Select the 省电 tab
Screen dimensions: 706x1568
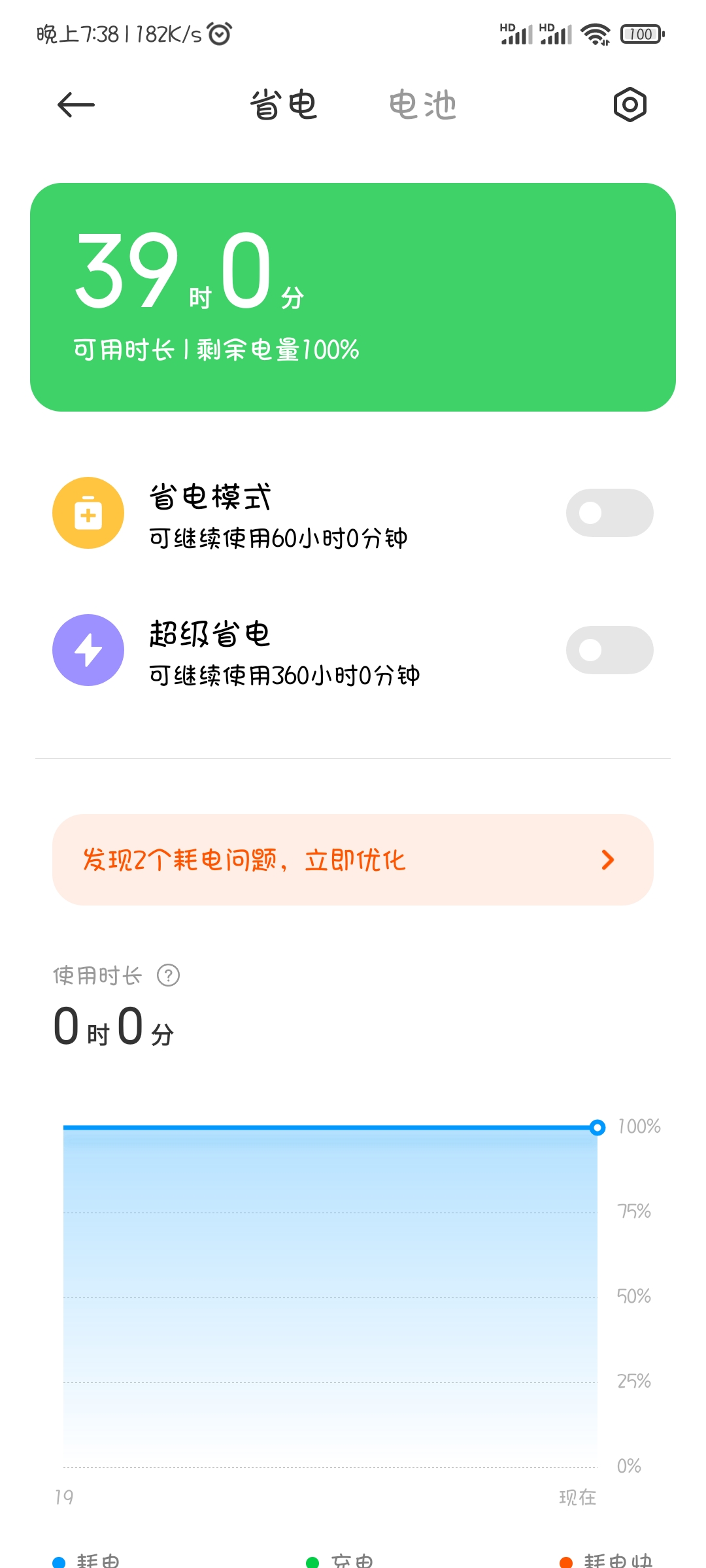(x=284, y=105)
